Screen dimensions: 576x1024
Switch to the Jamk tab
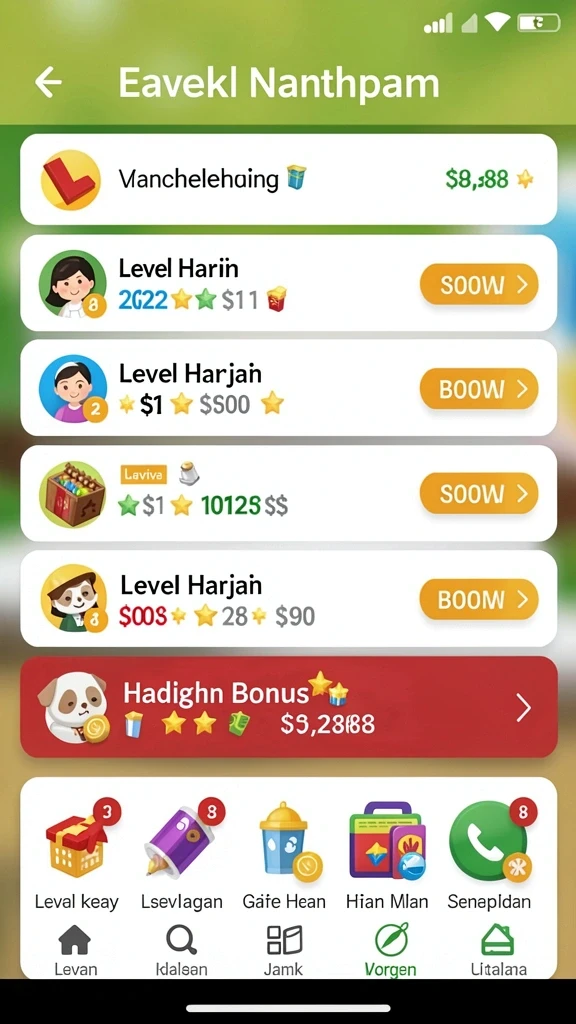(x=284, y=950)
